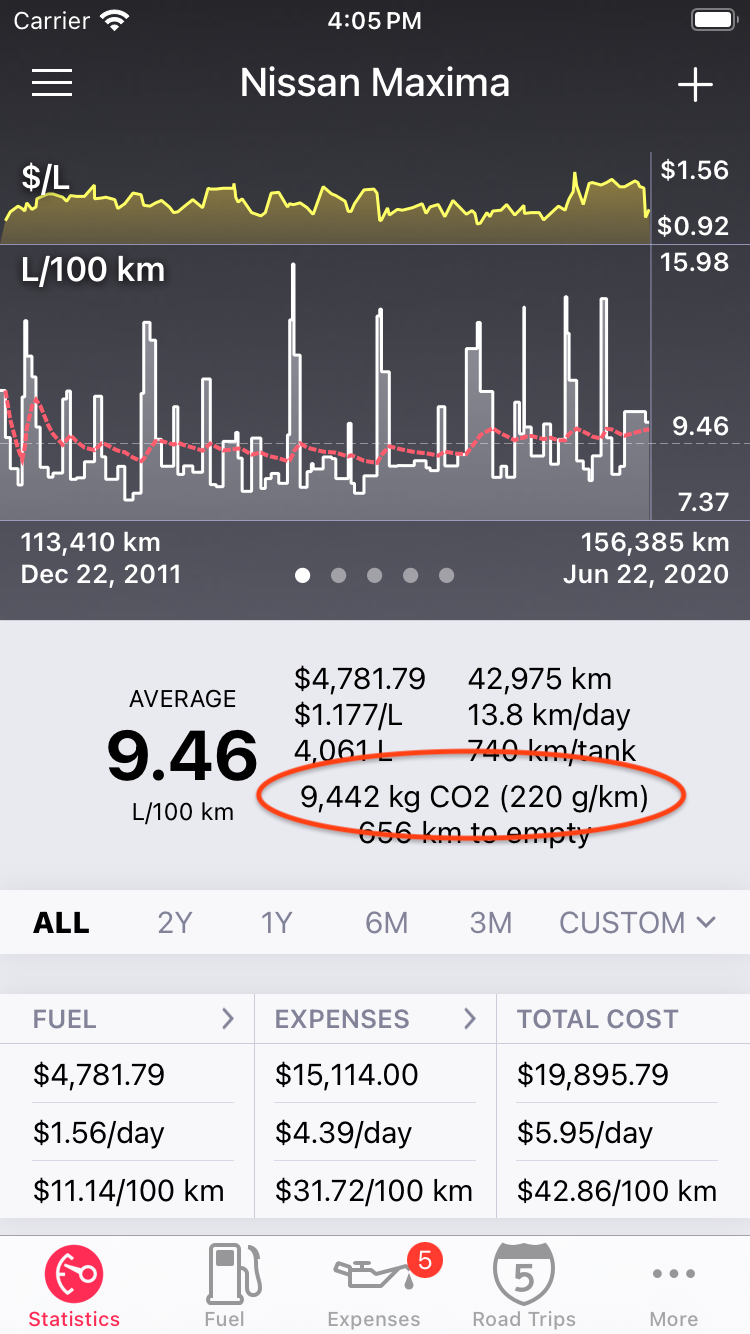The image size is (750, 1334).
Task: Go to the Fuel tab
Action: click(x=225, y=1285)
